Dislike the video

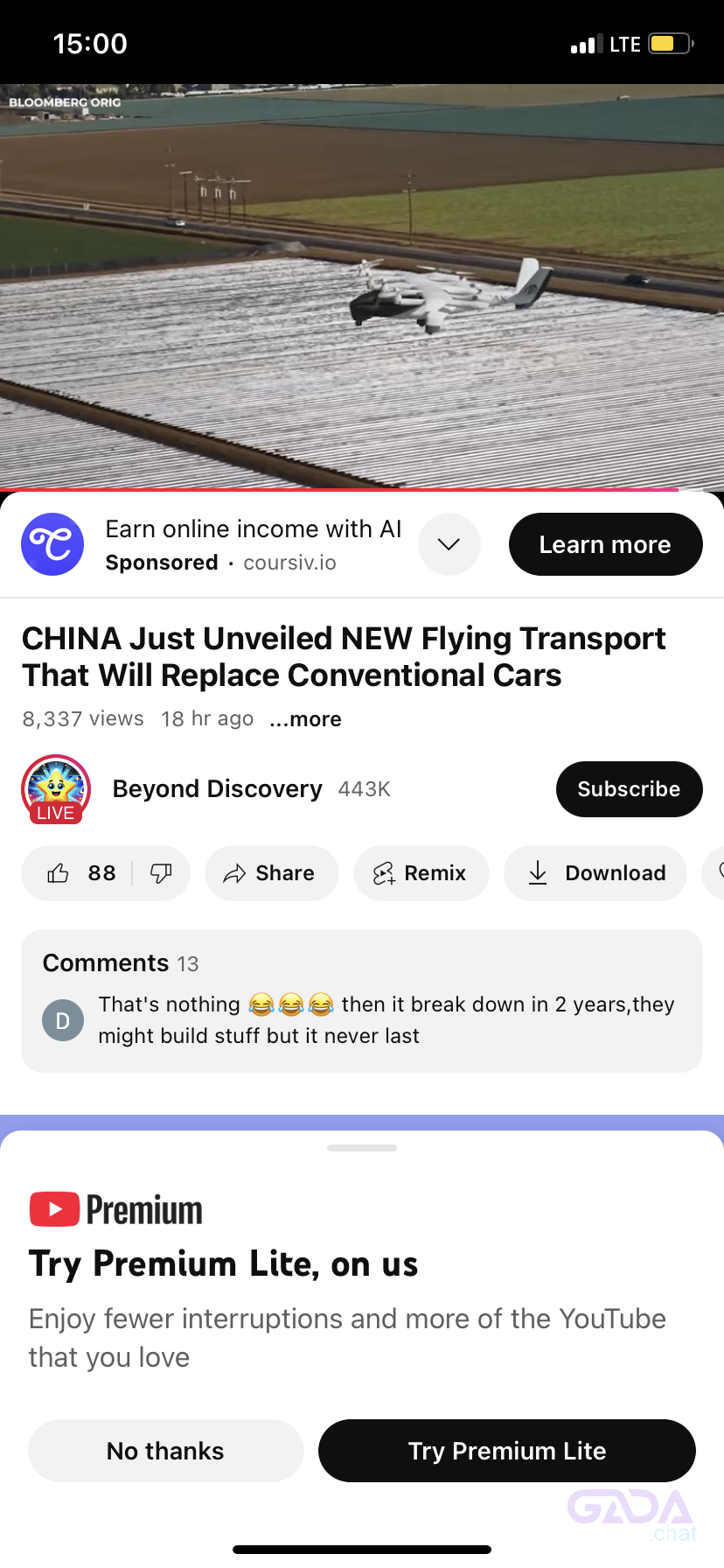point(161,873)
